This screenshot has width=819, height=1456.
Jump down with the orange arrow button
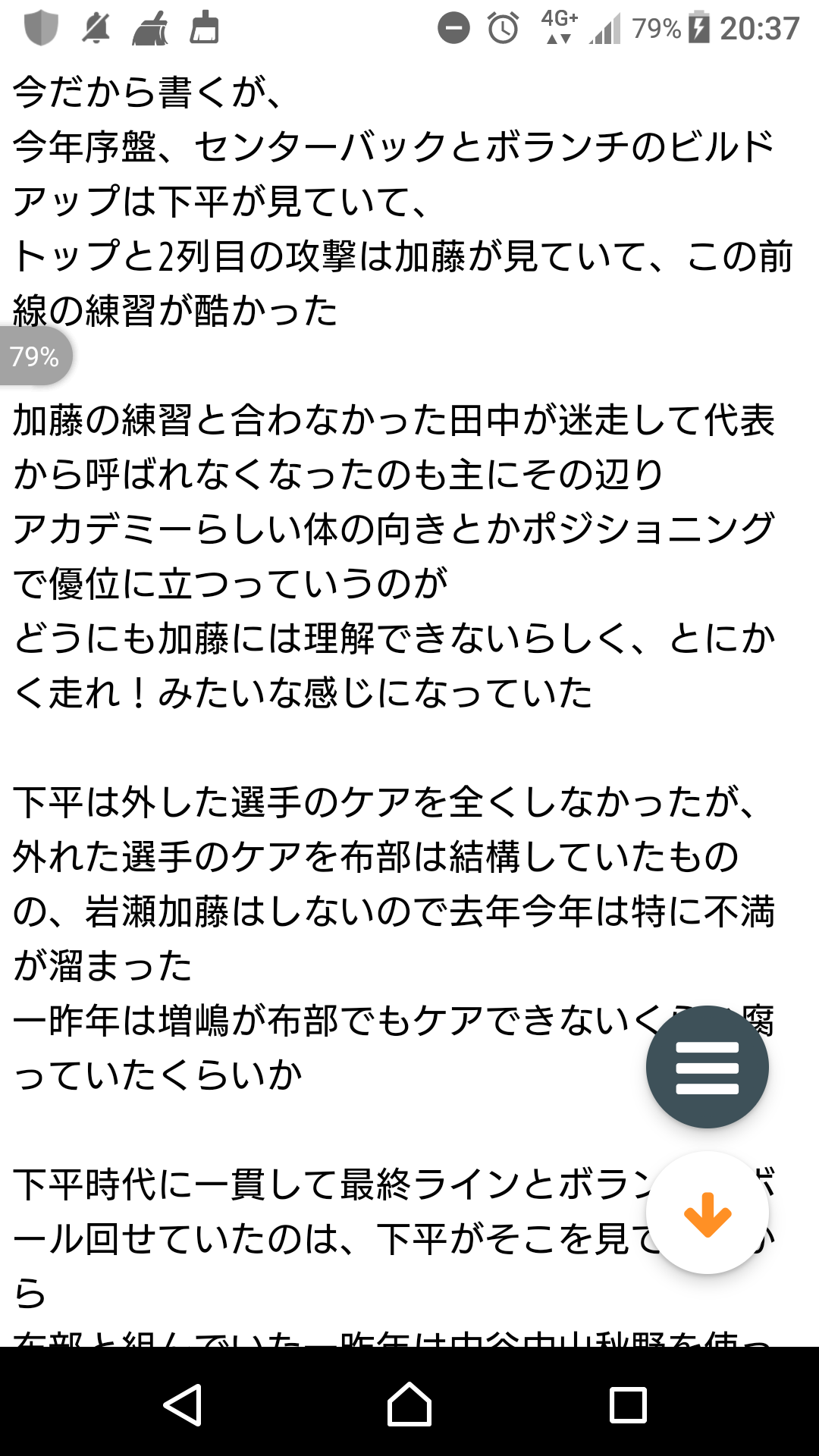[x=707, y=1213]
